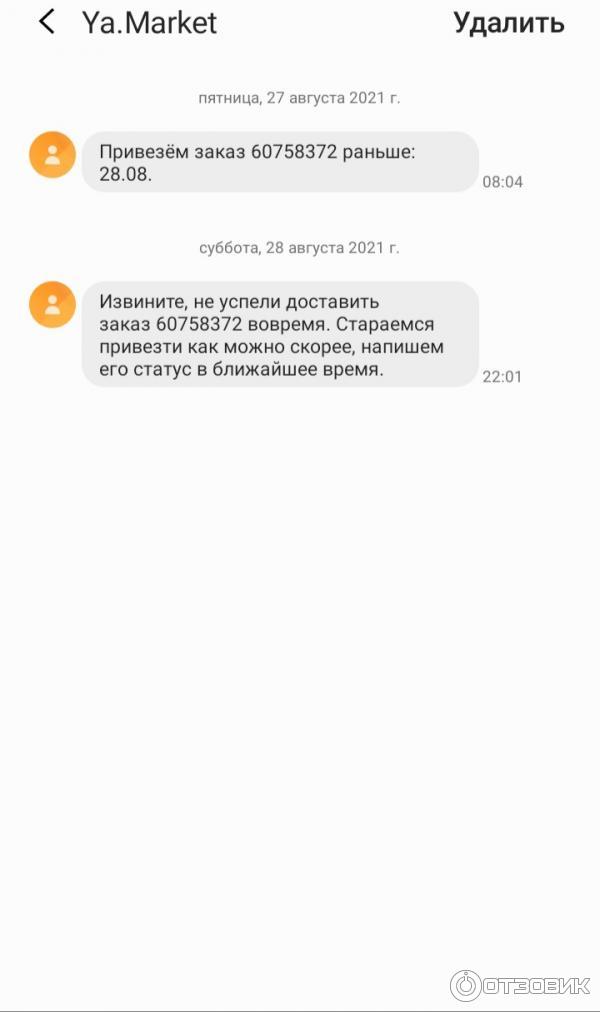Screen dimensions: 600x1012
Task: Tap Удалить to delete messages
Action: pos(508,23)
